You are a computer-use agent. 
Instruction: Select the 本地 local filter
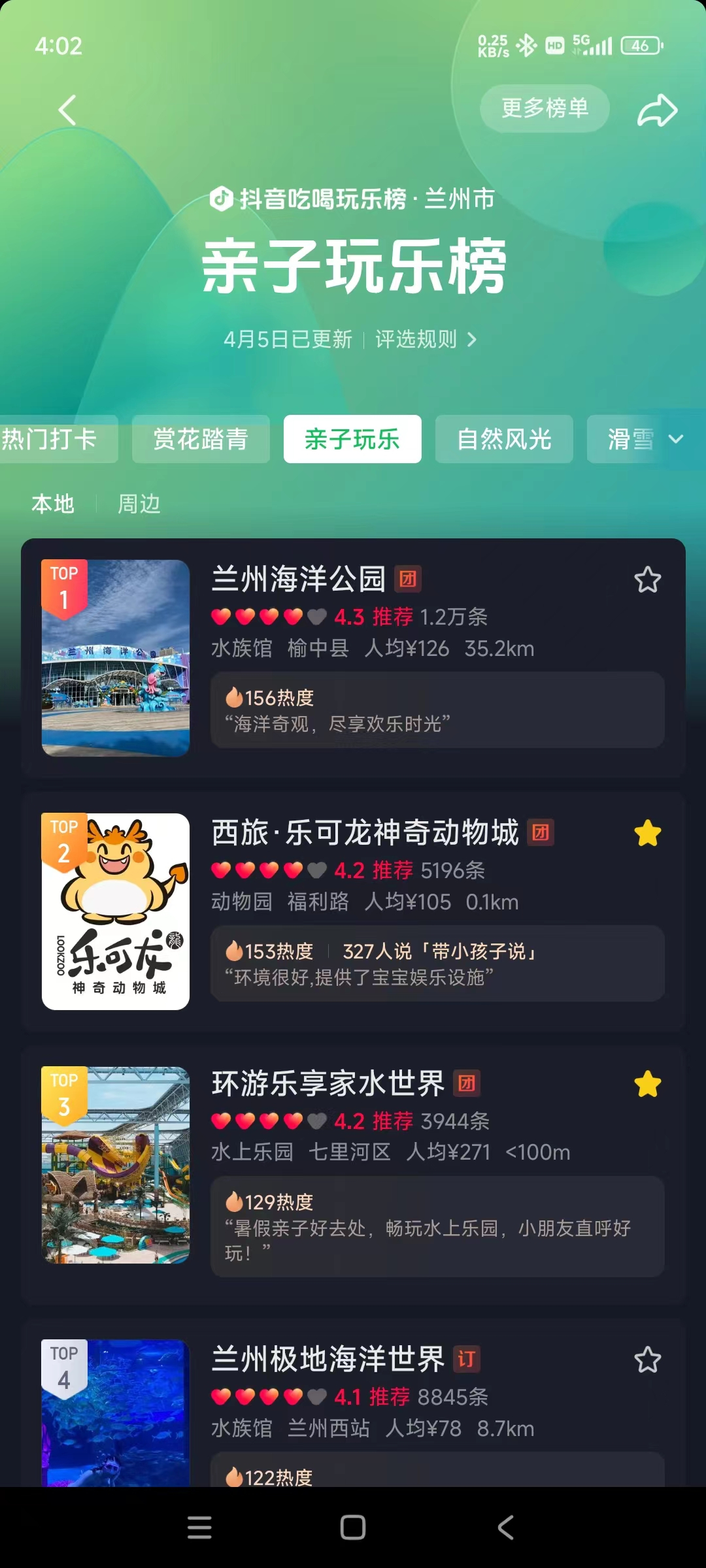tap(53, 504)
